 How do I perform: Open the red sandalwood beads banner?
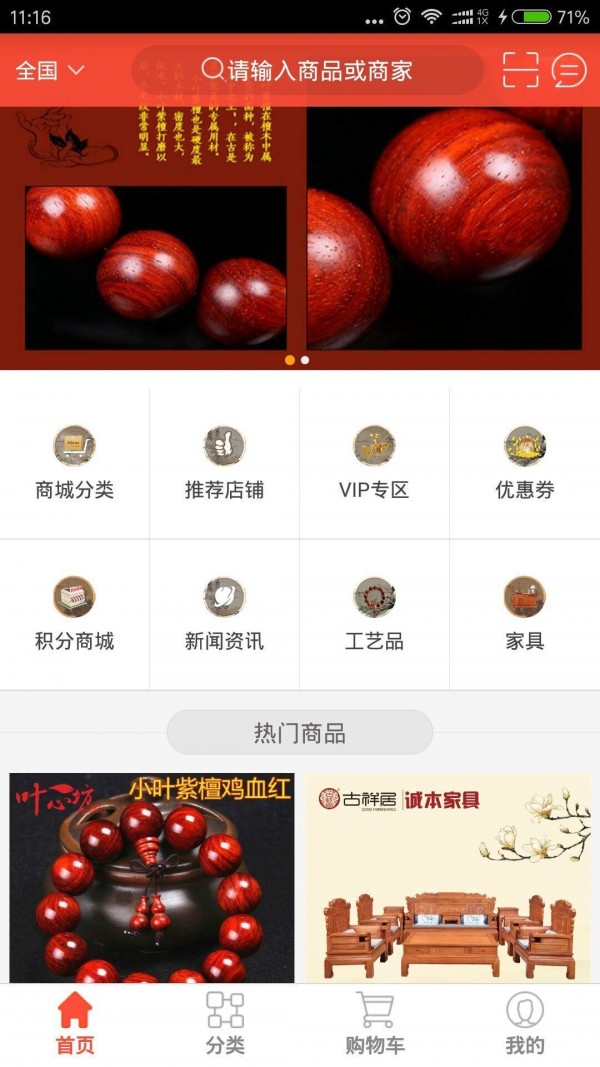point(300,240)
